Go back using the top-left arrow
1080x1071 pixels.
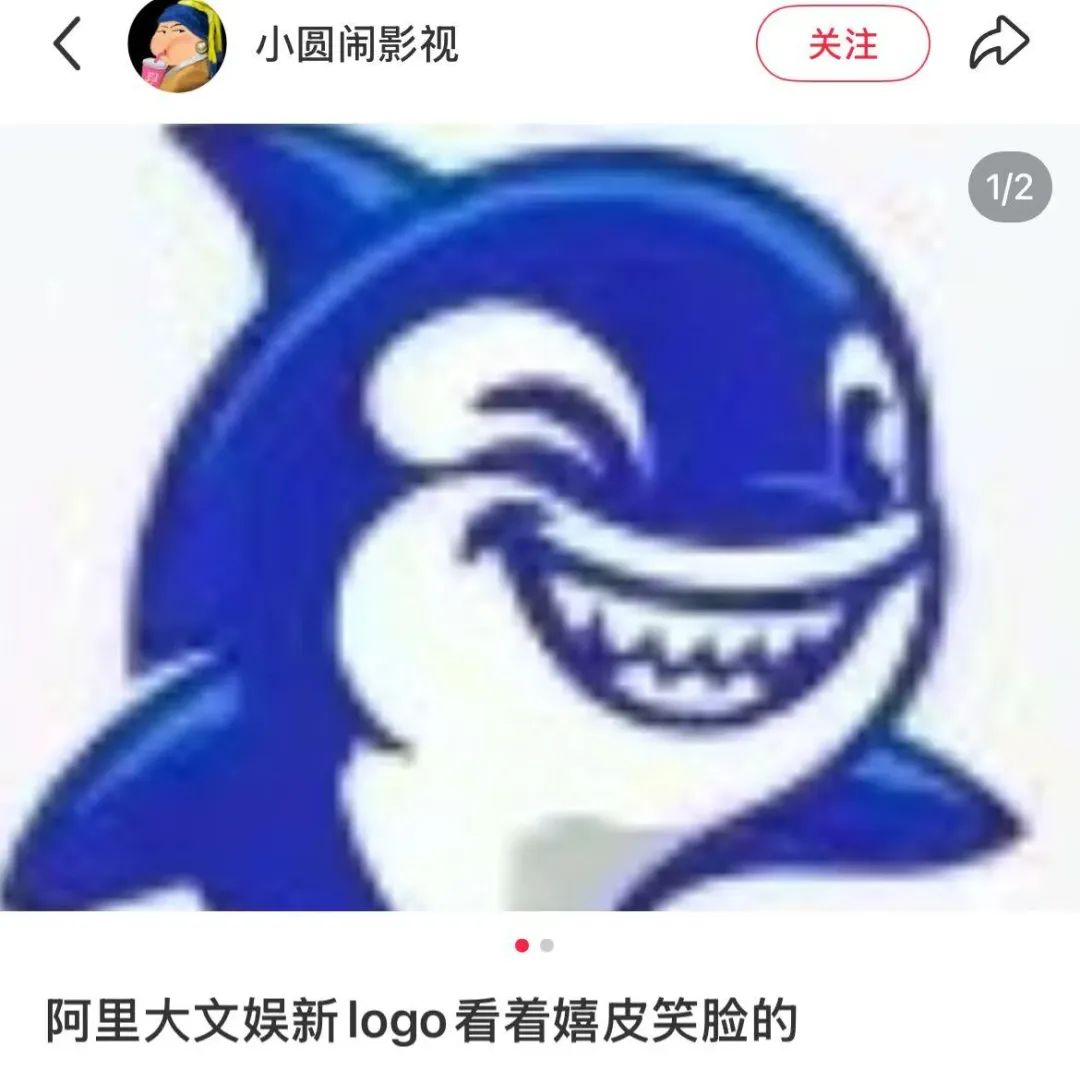67,45
